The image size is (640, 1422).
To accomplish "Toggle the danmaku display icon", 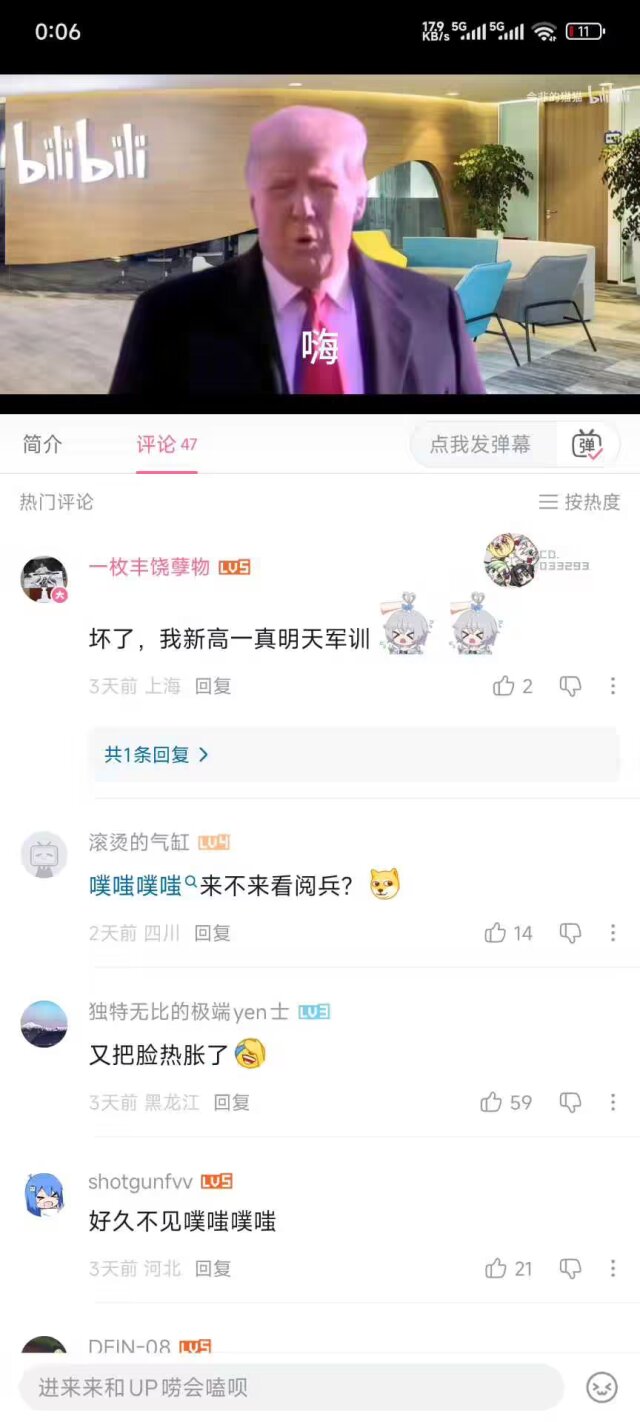I will (x=588, y=444).
